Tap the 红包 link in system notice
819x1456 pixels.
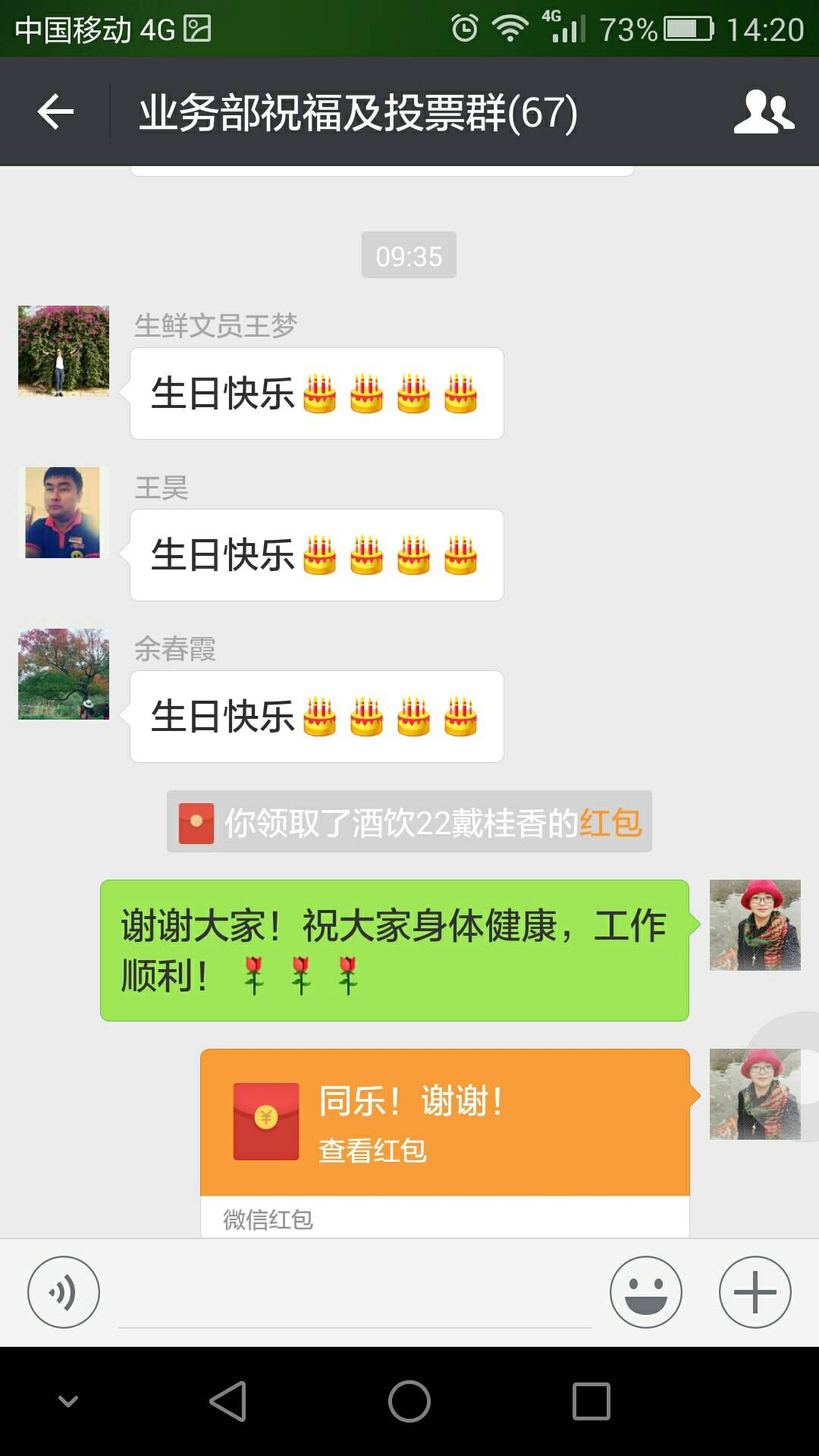click(610, 823)
